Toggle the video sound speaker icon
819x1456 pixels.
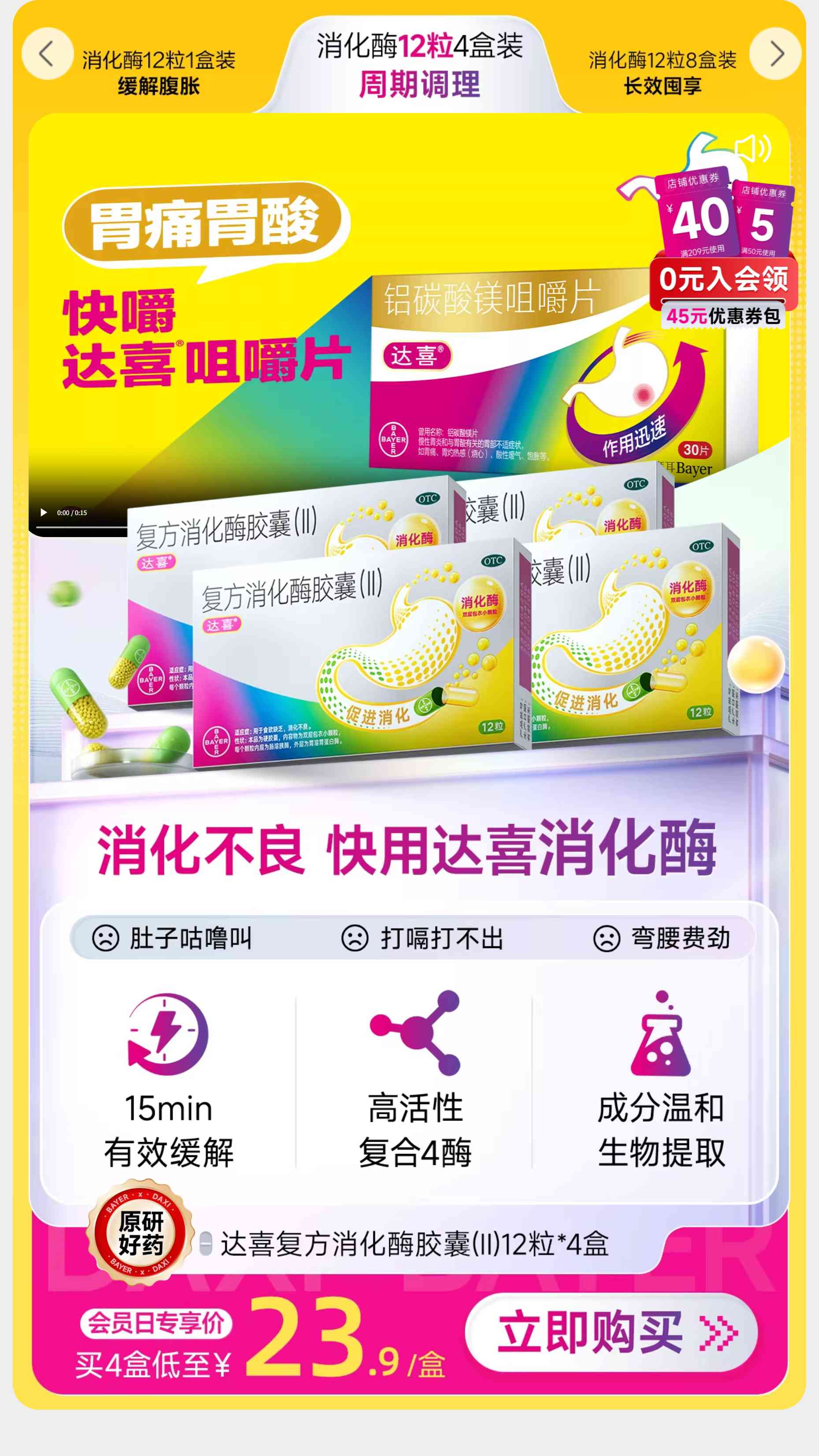click(x=752, y=149)
